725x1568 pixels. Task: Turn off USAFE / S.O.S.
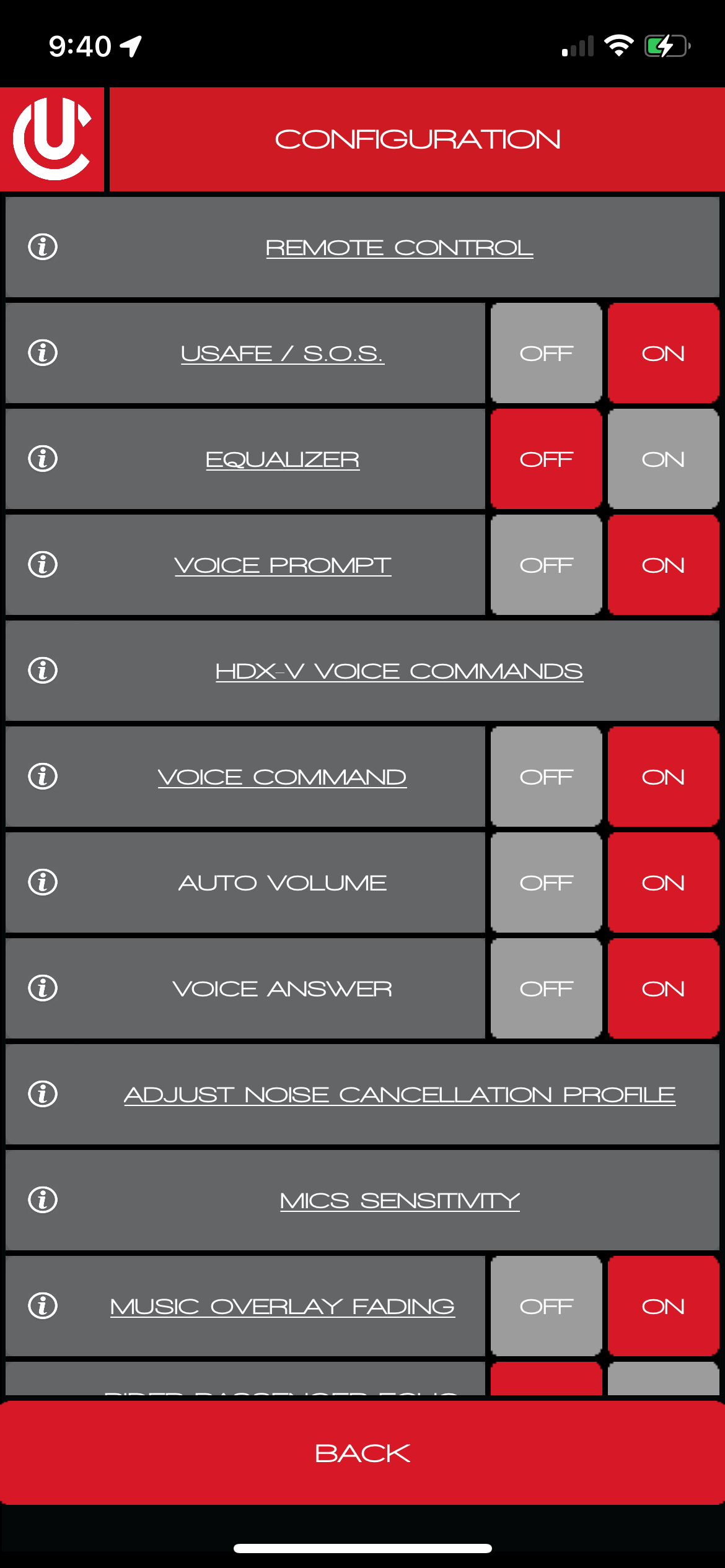[546, 353]
